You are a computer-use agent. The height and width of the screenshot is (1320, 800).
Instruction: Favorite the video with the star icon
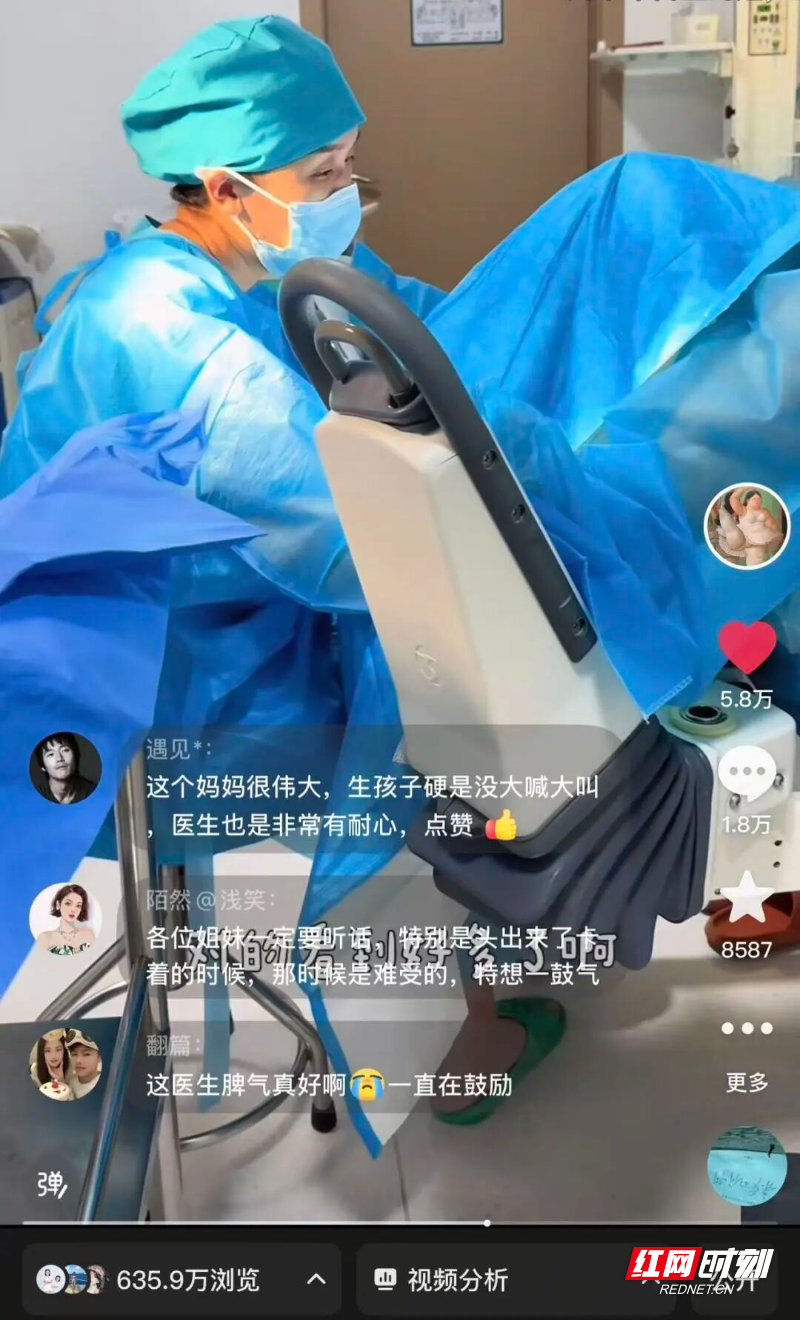747,897
